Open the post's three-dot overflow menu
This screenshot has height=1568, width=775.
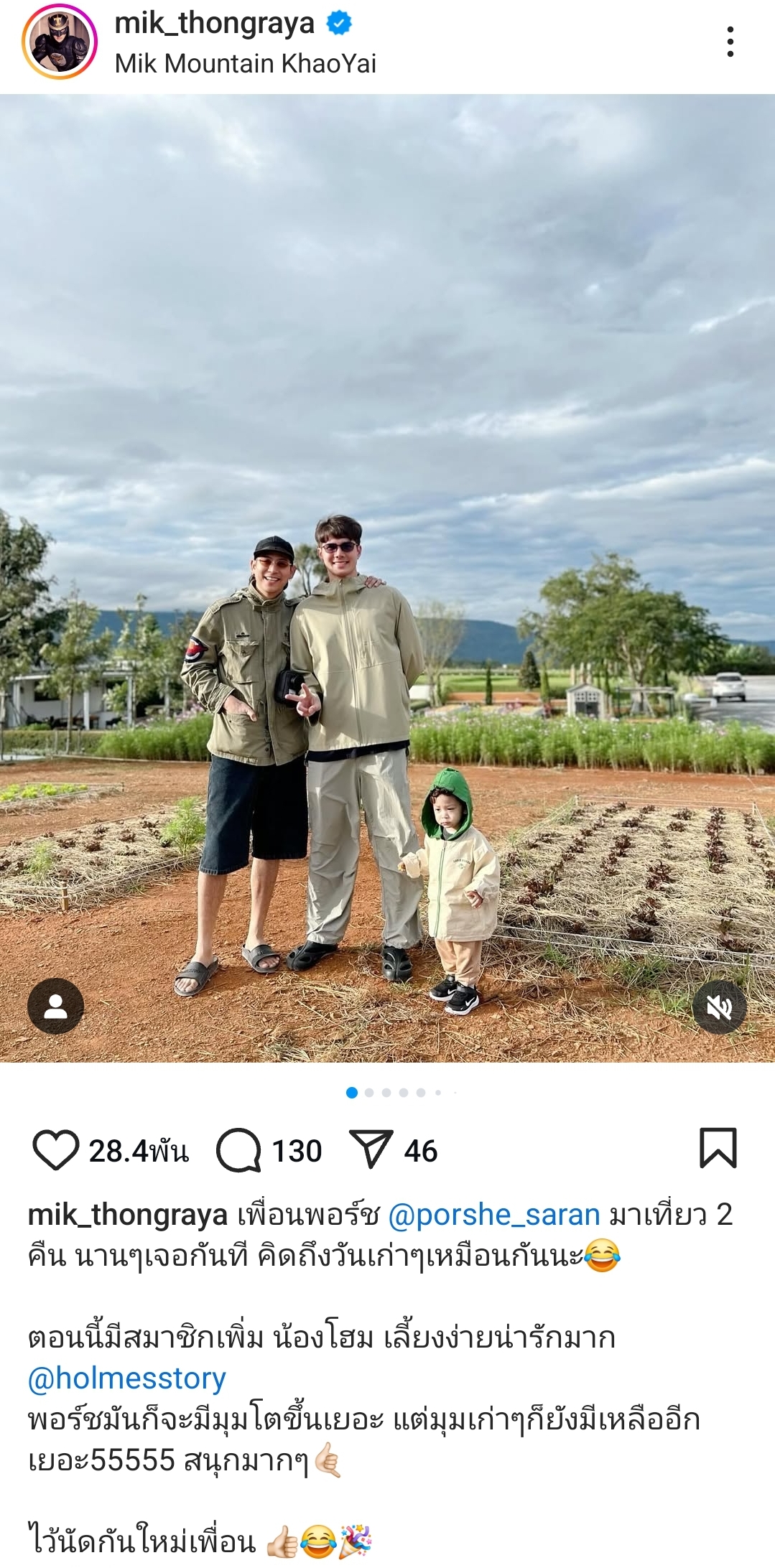[730, 42]
